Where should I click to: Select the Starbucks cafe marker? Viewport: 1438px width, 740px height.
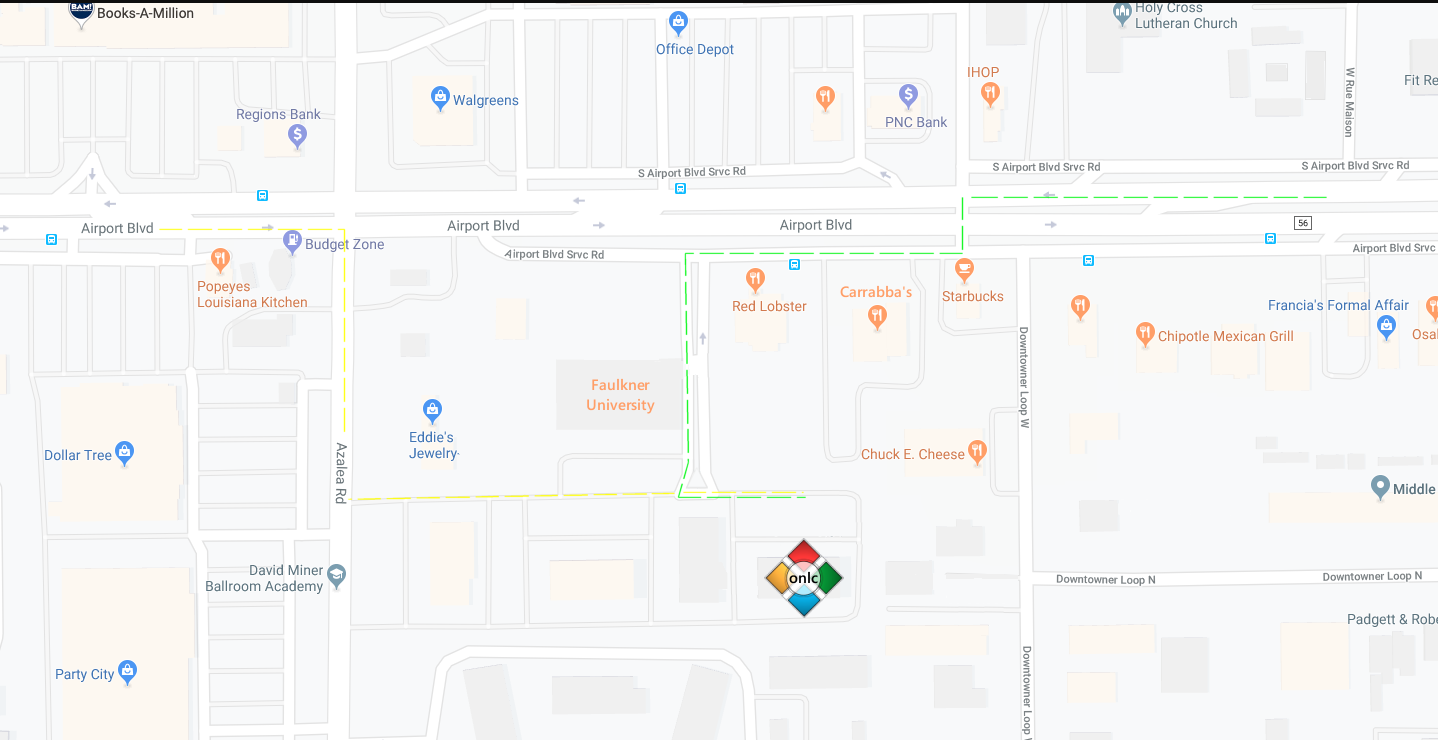pos(964,270)
